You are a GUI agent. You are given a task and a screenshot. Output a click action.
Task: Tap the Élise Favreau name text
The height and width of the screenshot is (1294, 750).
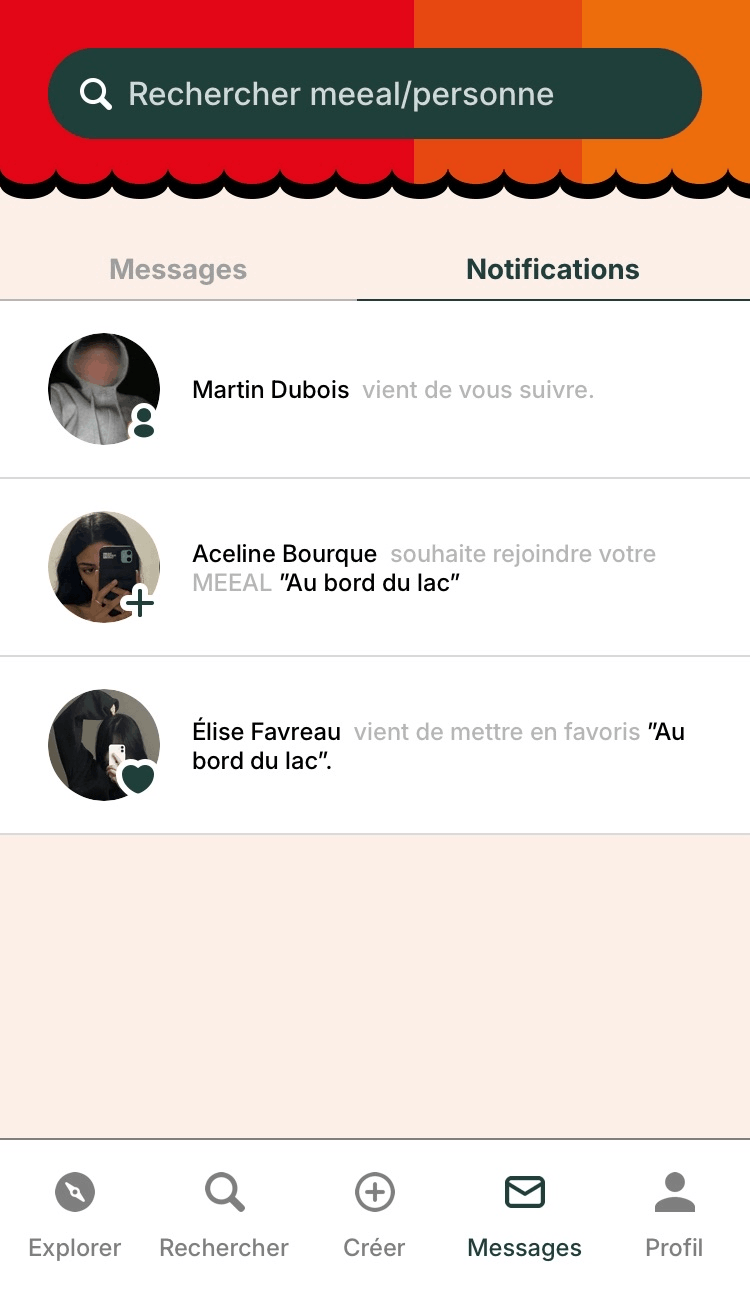pyautogui.click(x=265, y=731)
